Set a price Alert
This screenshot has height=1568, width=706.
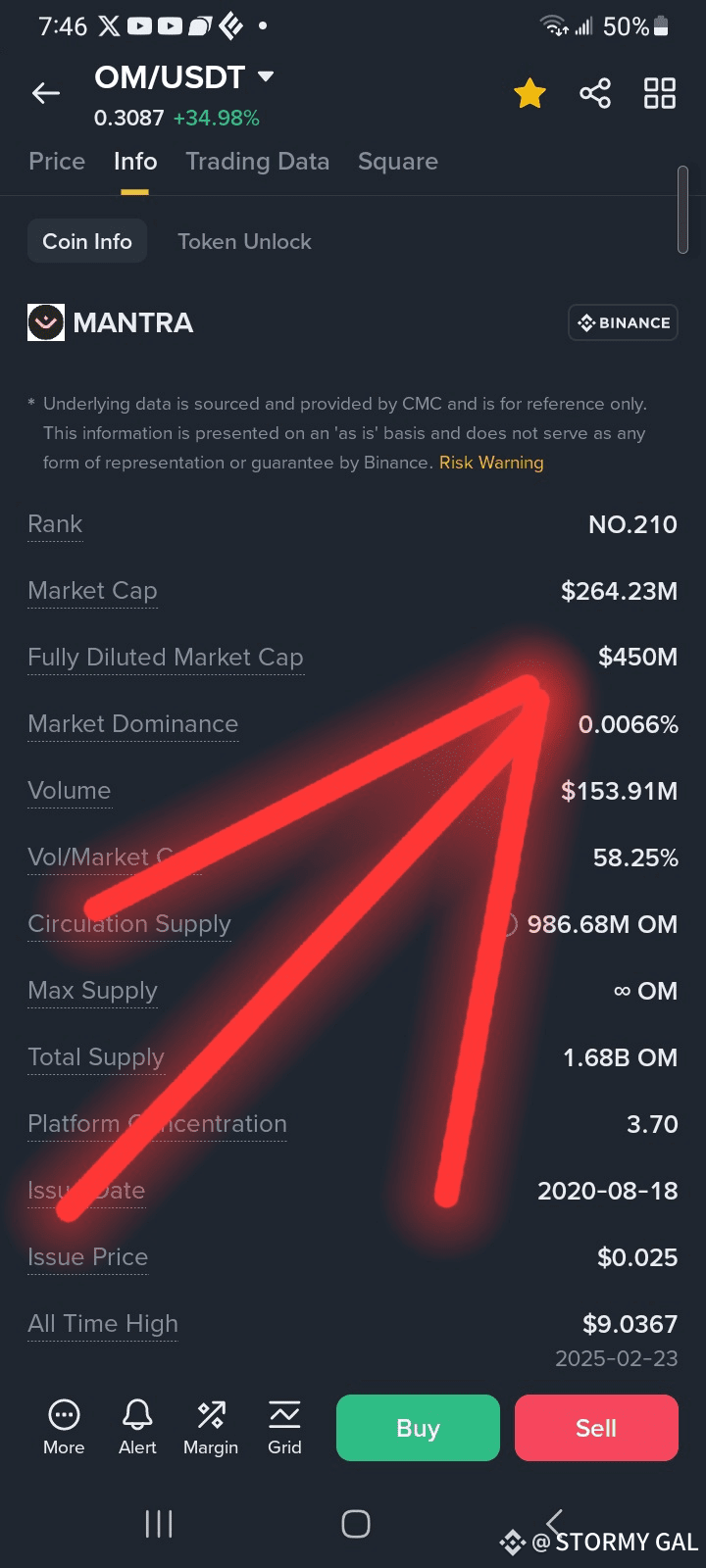137,1427
